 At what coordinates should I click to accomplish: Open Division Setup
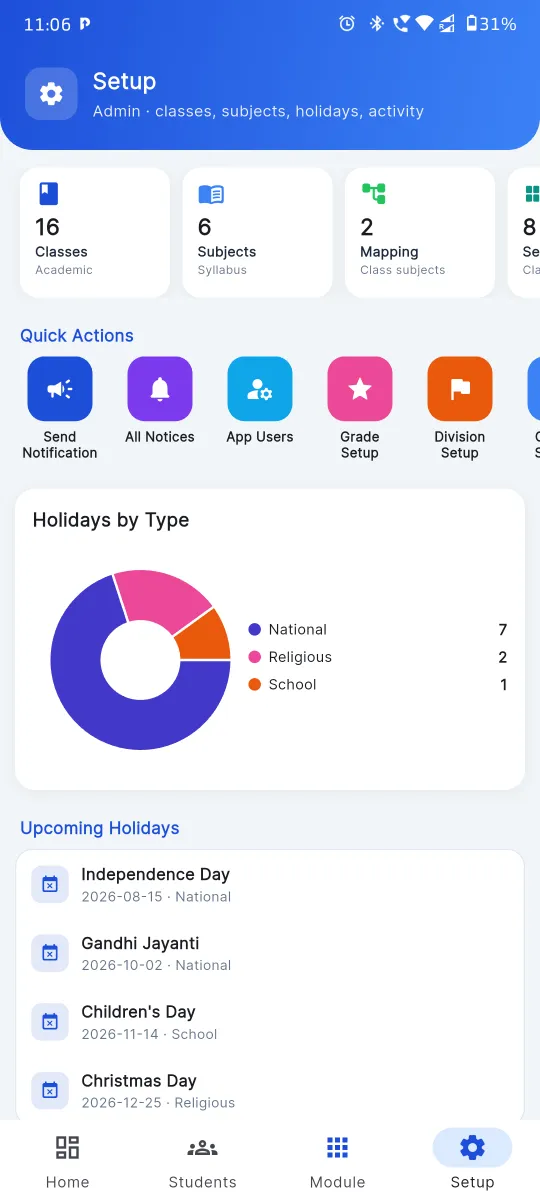coord(460,408)
